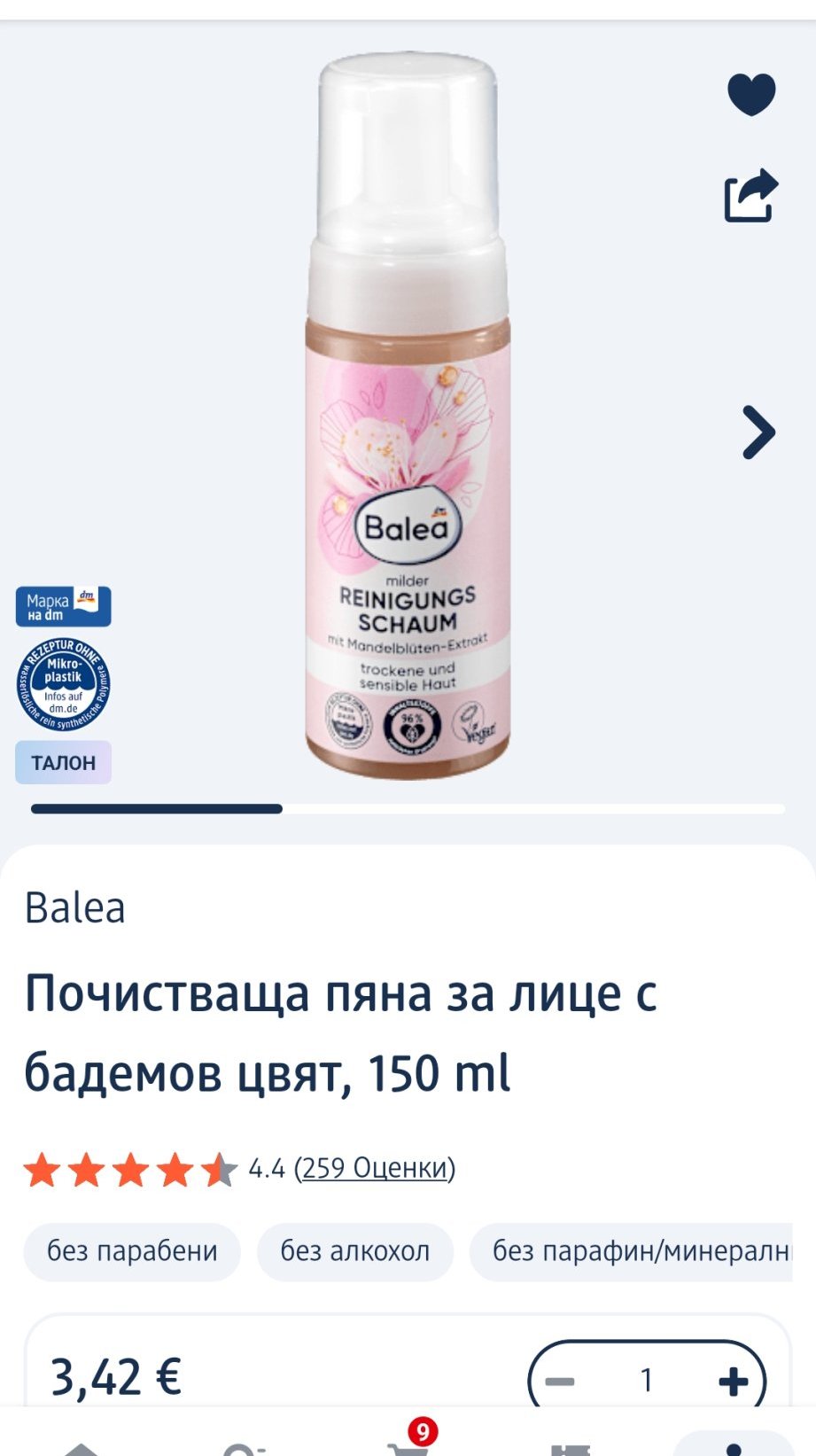816x1456 pixels.
Task: Decrease quantity with minus button
Action: (x=560, y=1381)
